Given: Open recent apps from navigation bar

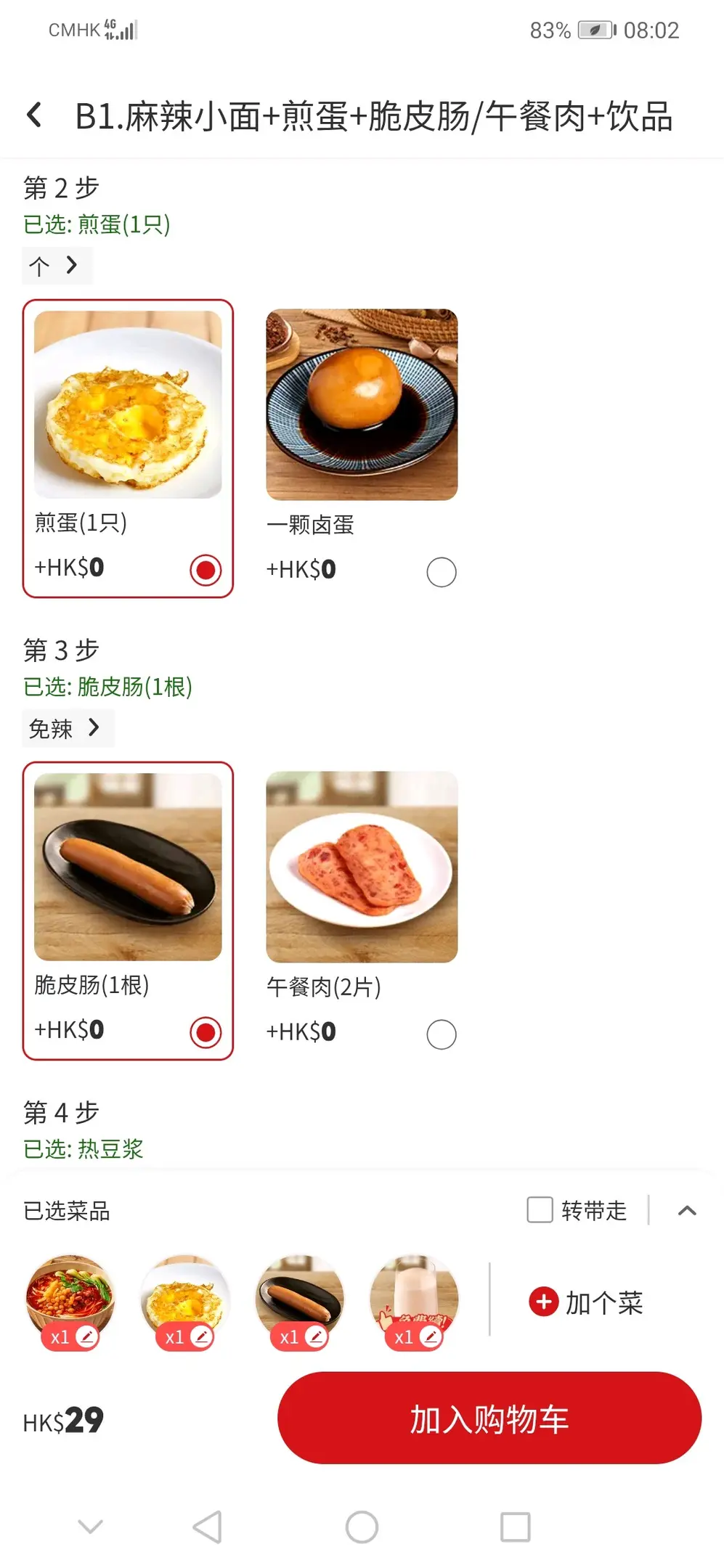Looking at the screenshot, I should pyautogui.click(x=515, y=1527).
